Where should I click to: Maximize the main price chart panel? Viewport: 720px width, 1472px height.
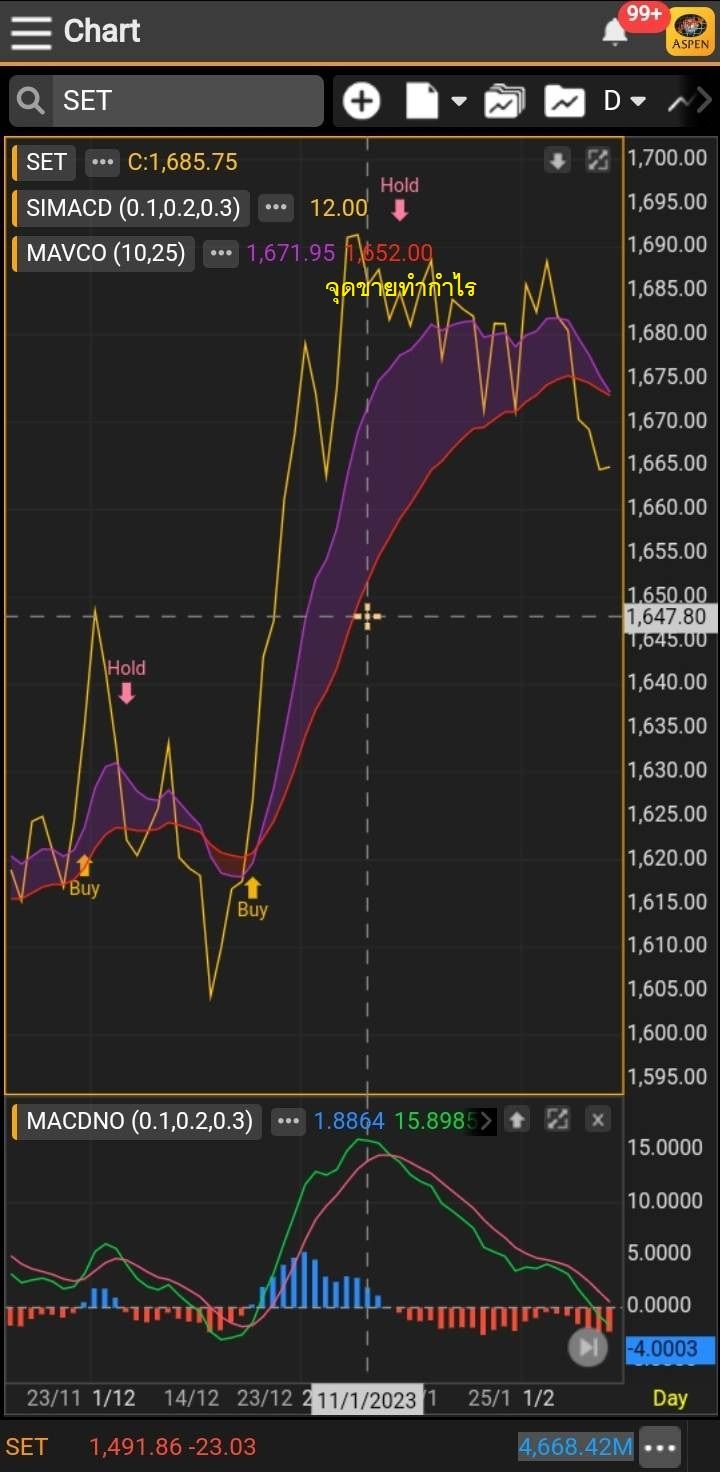(x=597, y=160)
